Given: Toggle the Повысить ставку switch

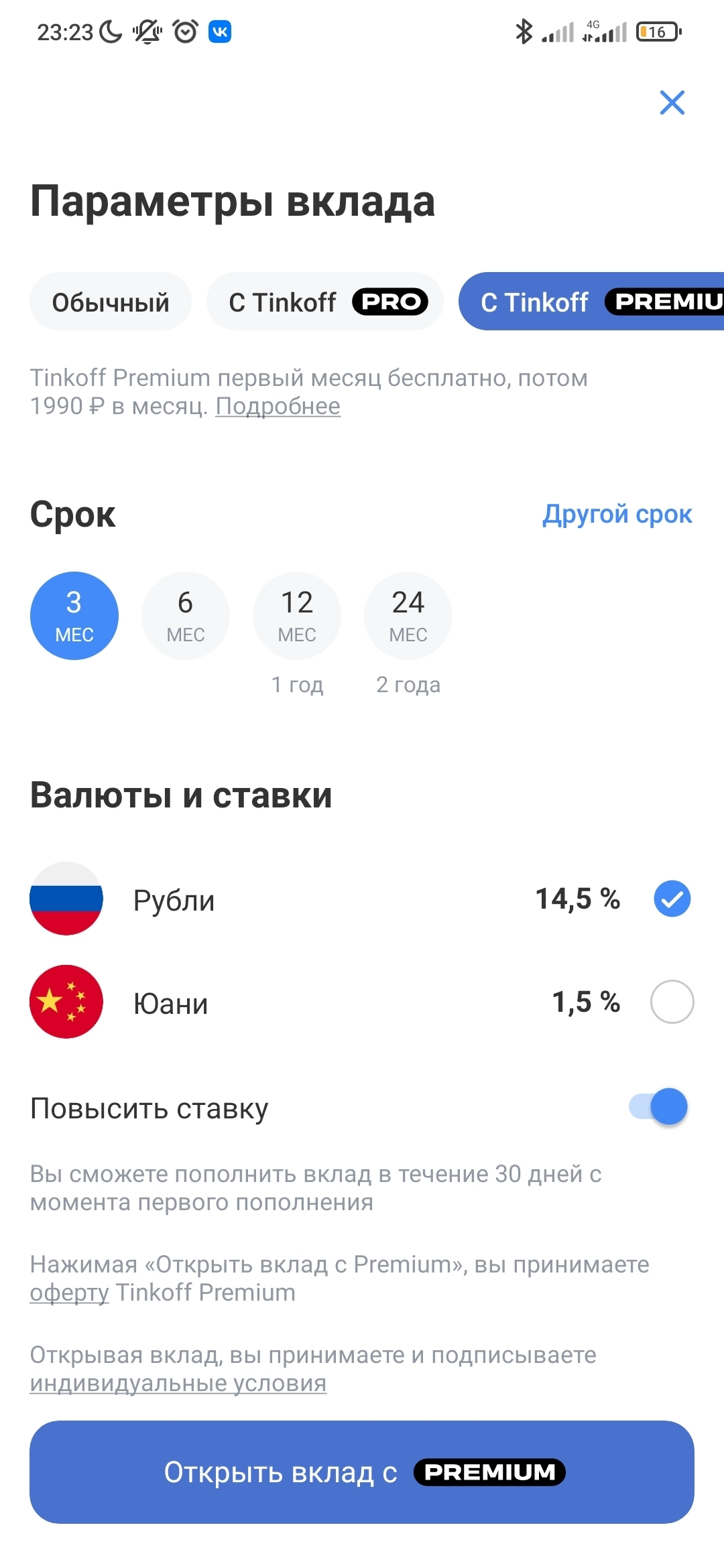Looking at the screenshot, I should tap(658, 1106).
